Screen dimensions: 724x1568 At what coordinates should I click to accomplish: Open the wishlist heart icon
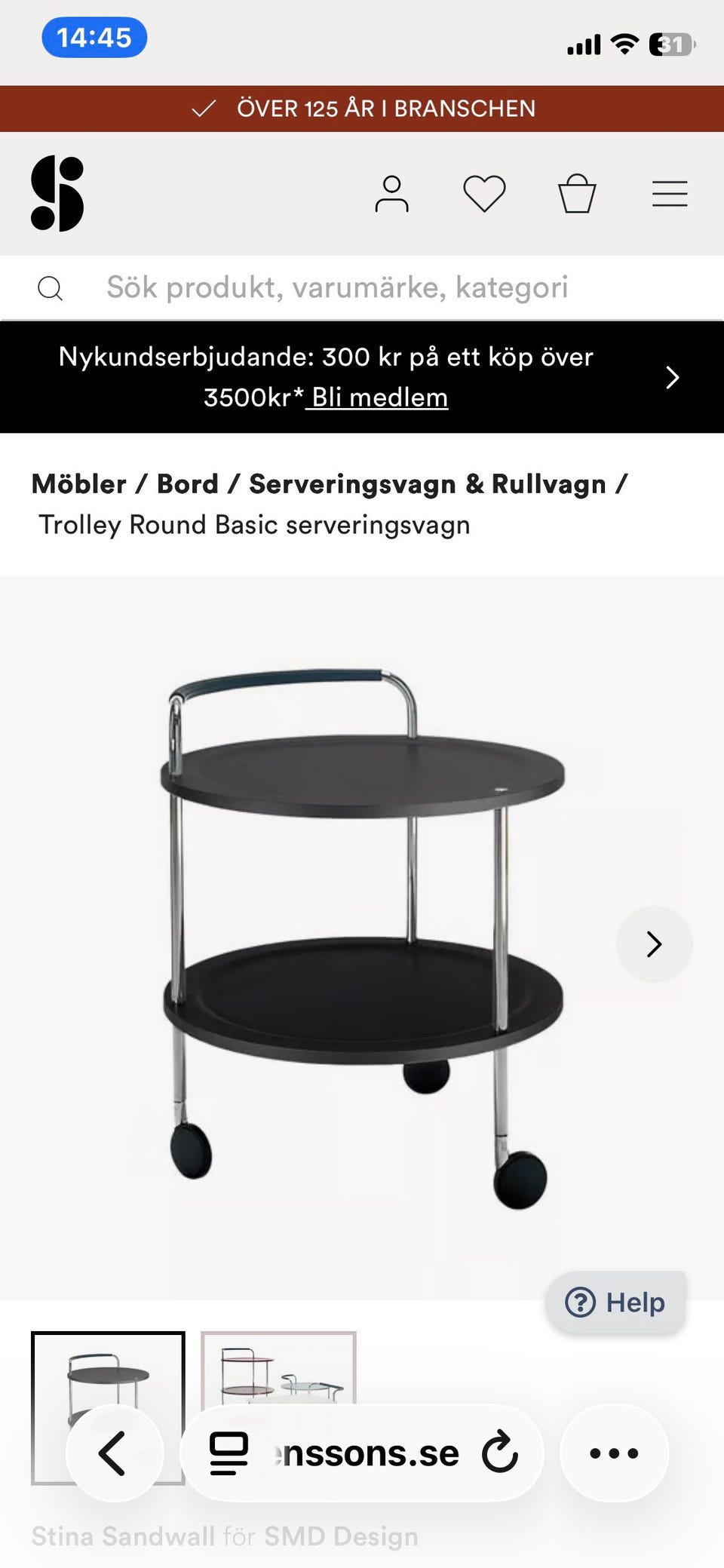click(x=484, y=194)
